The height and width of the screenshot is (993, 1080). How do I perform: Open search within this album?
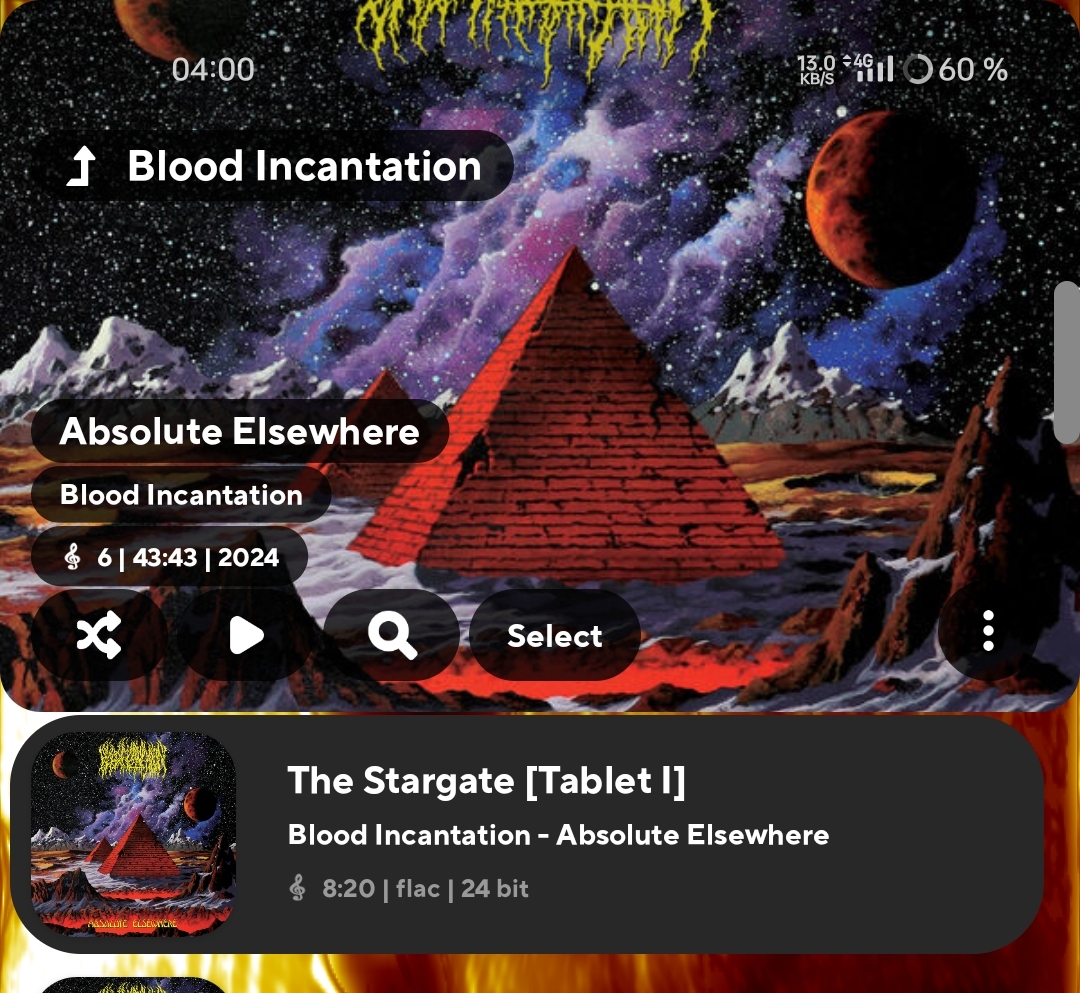(392, 635)
